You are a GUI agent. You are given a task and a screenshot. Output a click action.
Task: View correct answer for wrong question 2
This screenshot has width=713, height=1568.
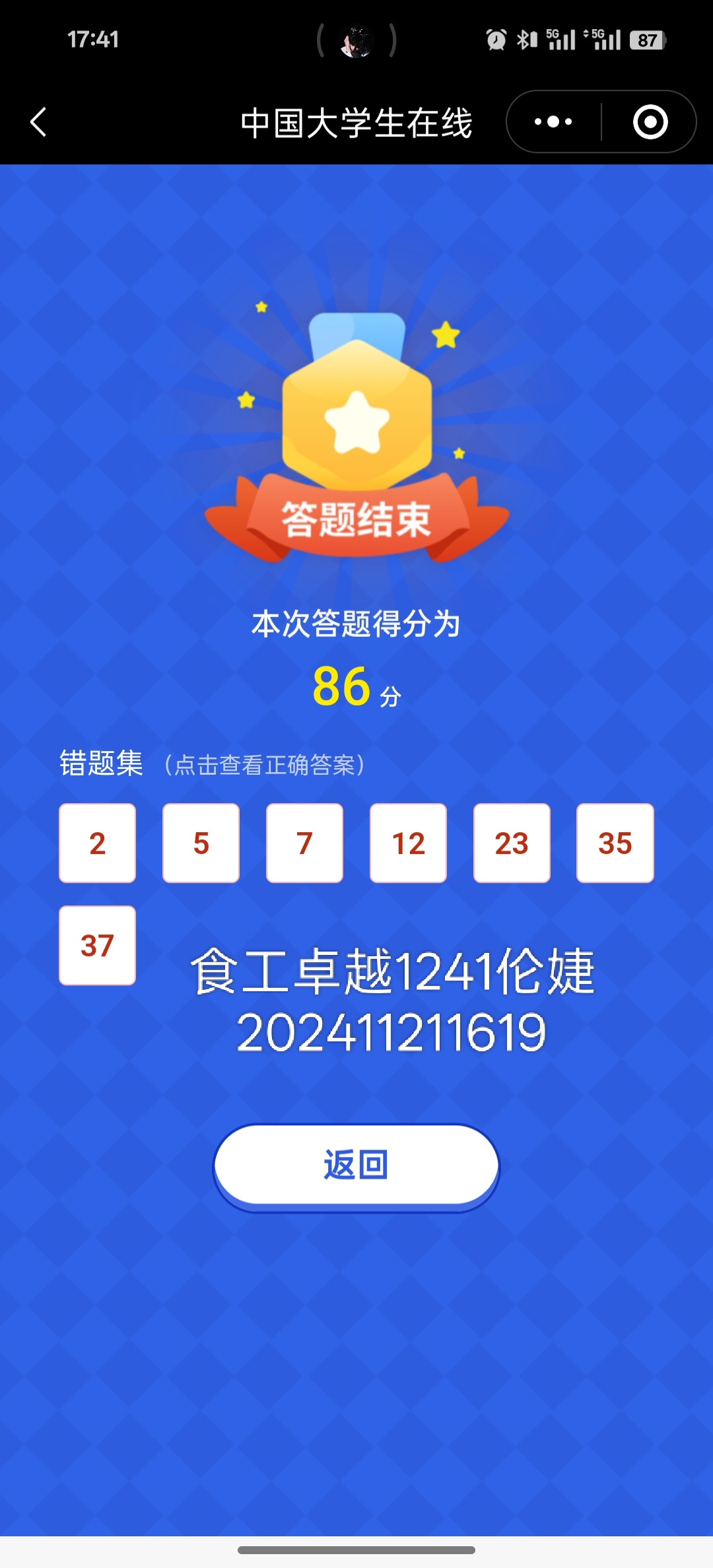click(98, 843)
